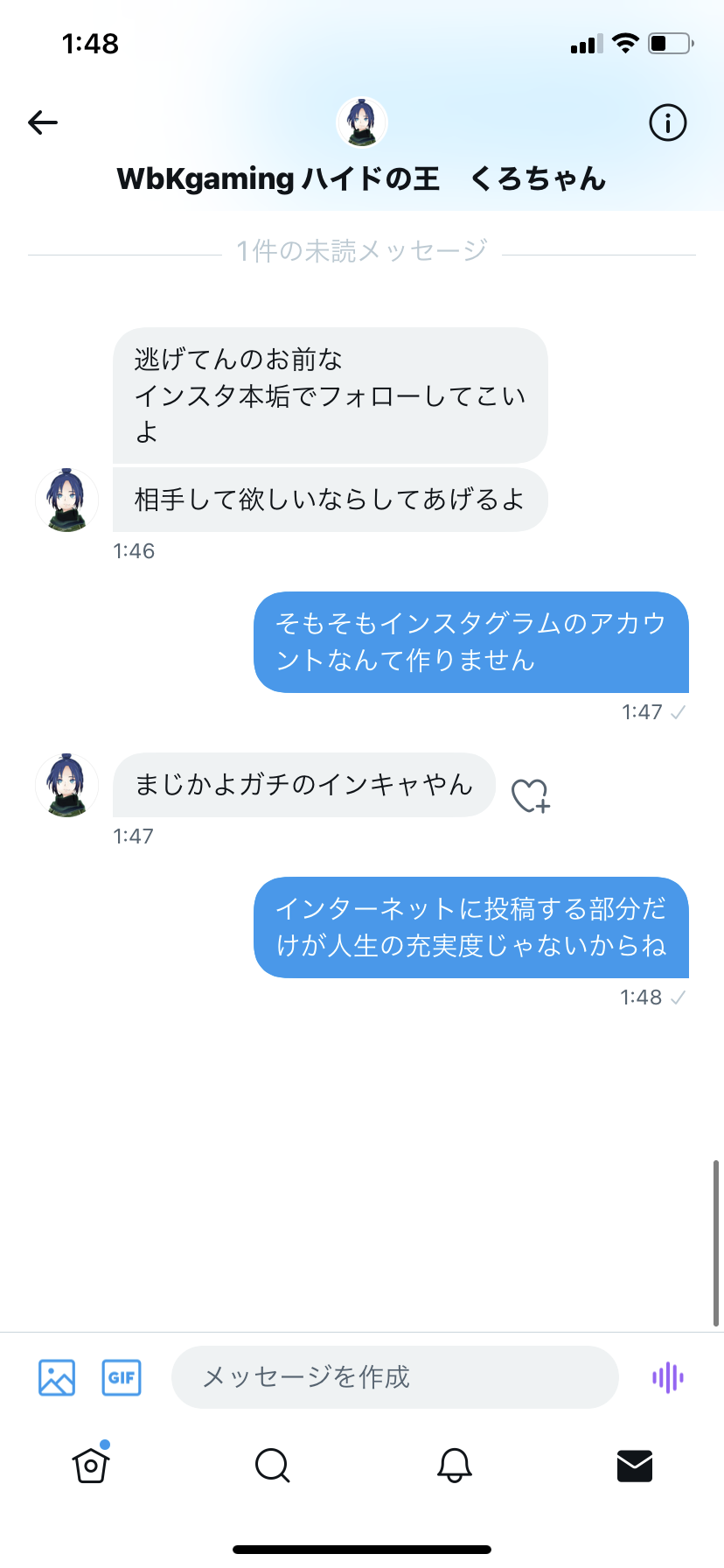
Task: Open the GIF picker
Action: tap(122, 1377)
